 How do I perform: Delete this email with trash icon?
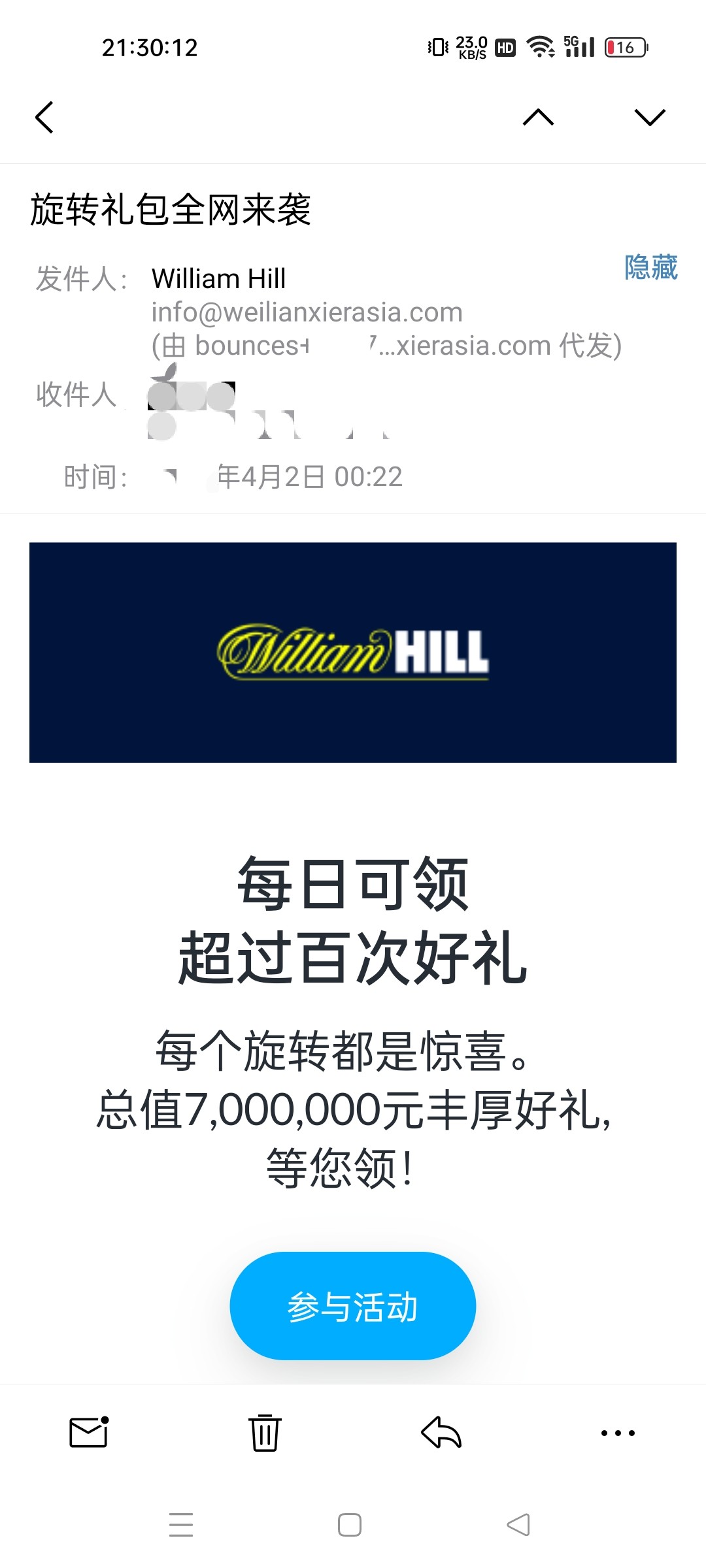click(265, 1432)
